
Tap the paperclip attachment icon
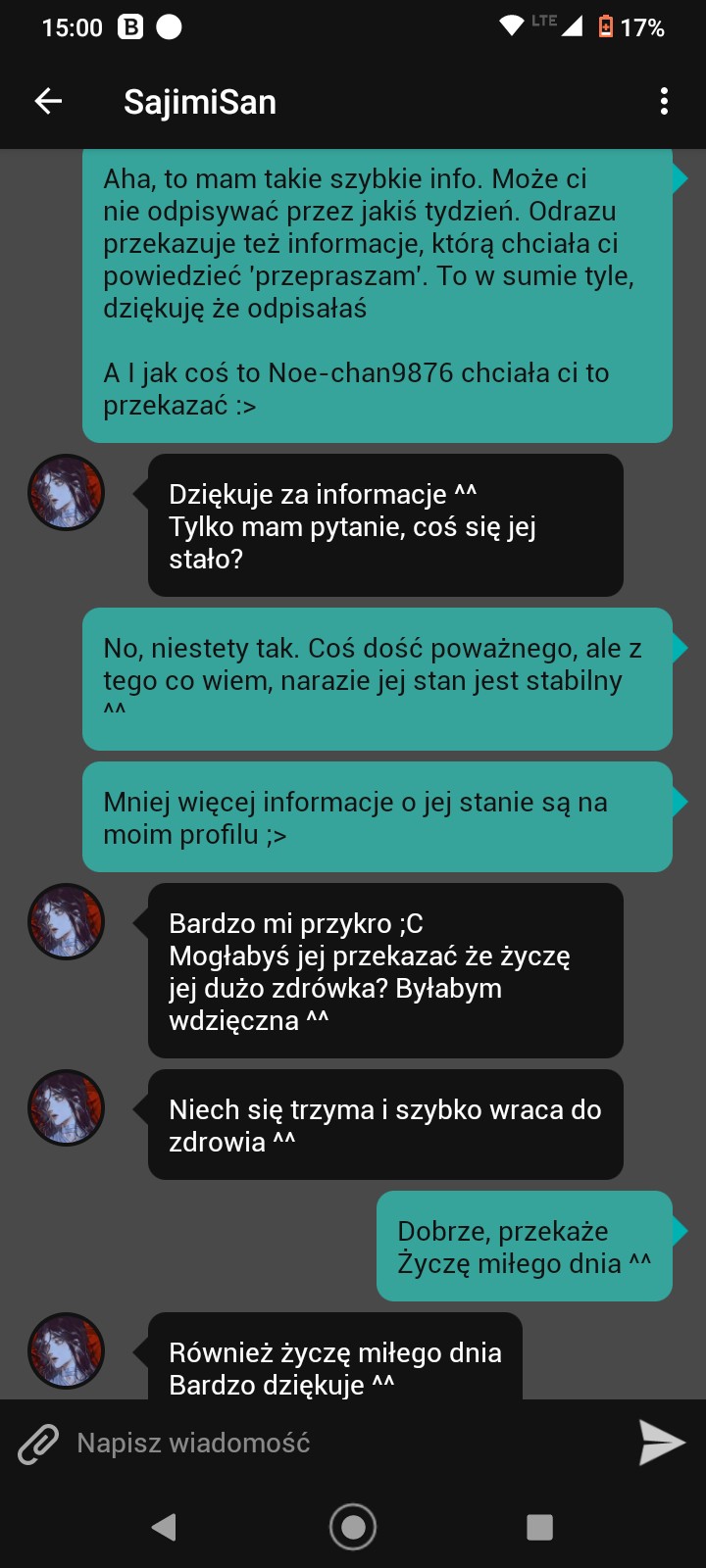pyautogui.click(x=38, y=1444)
